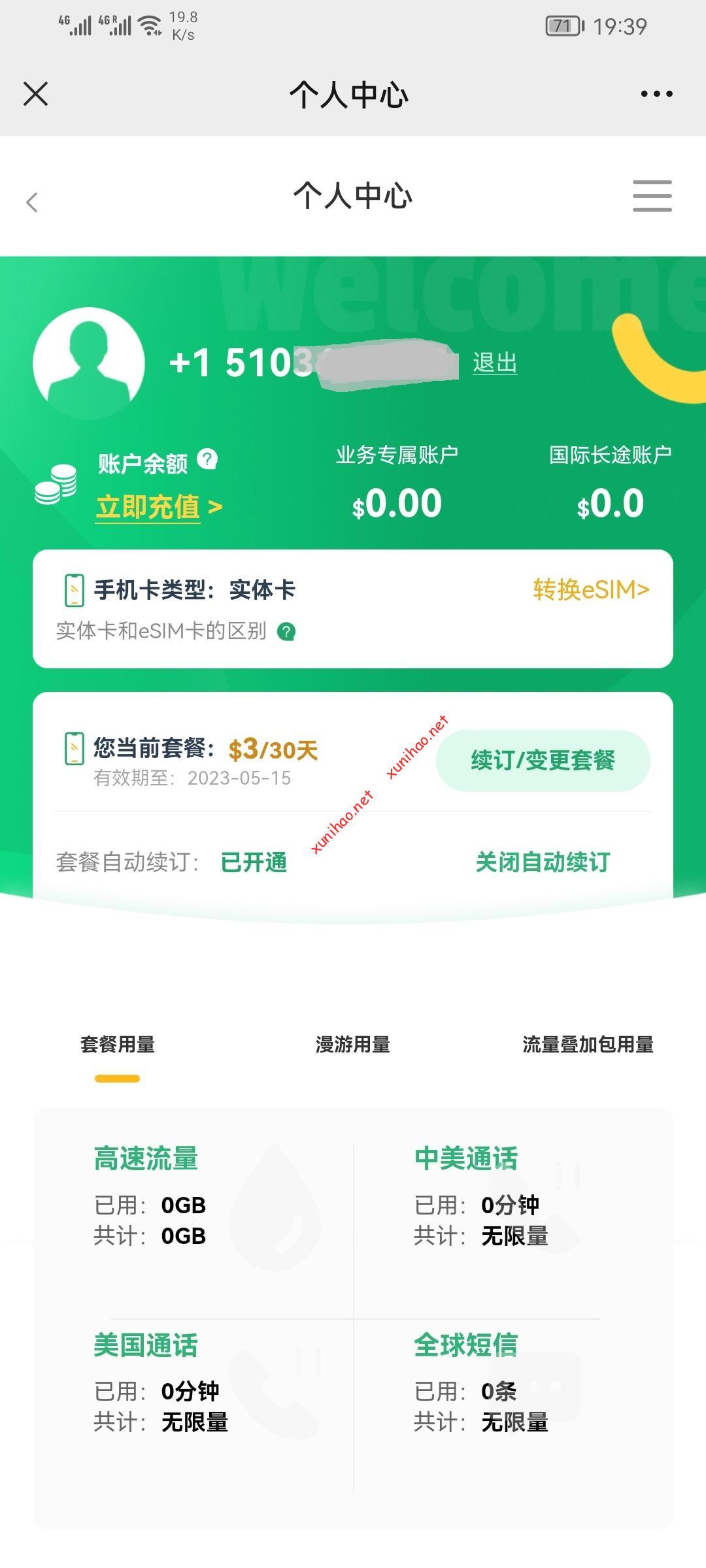Tap the back chevron arrow

click(x=31, y=203)
